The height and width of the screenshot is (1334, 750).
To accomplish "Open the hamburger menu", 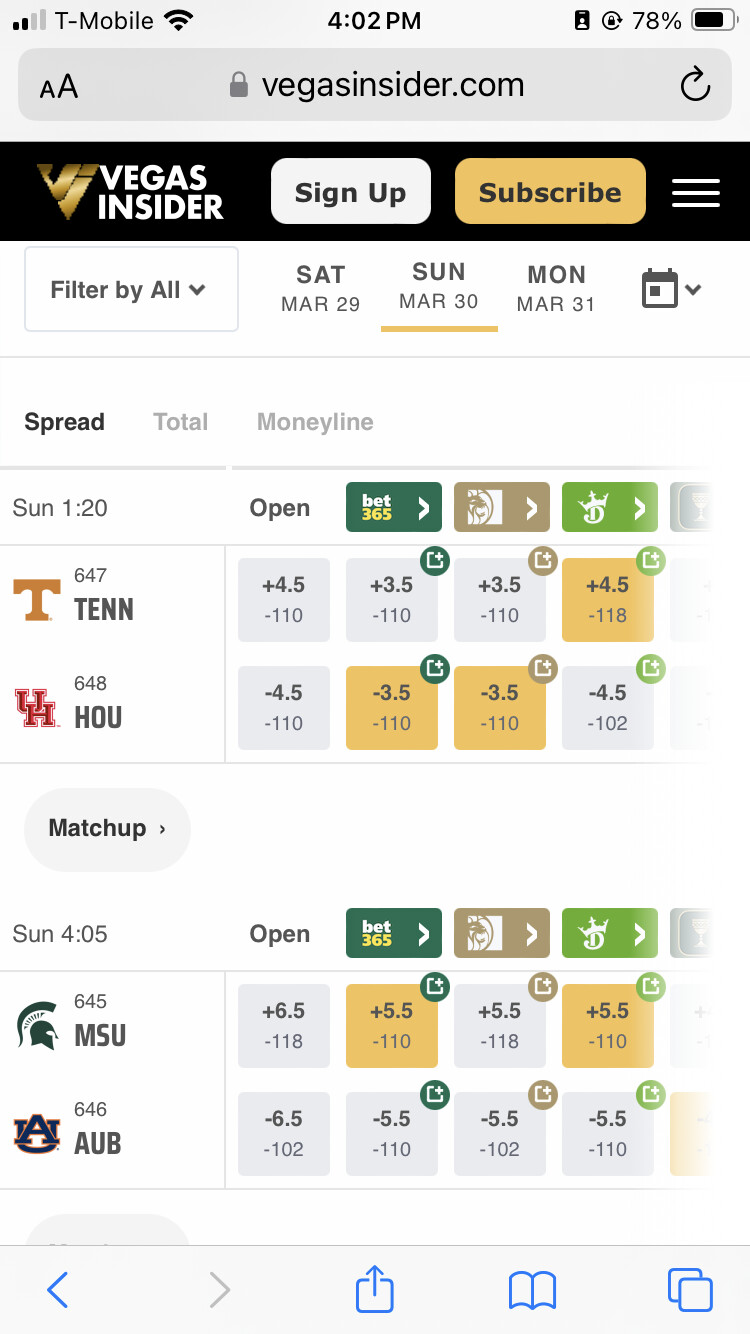I will [696, 192].
